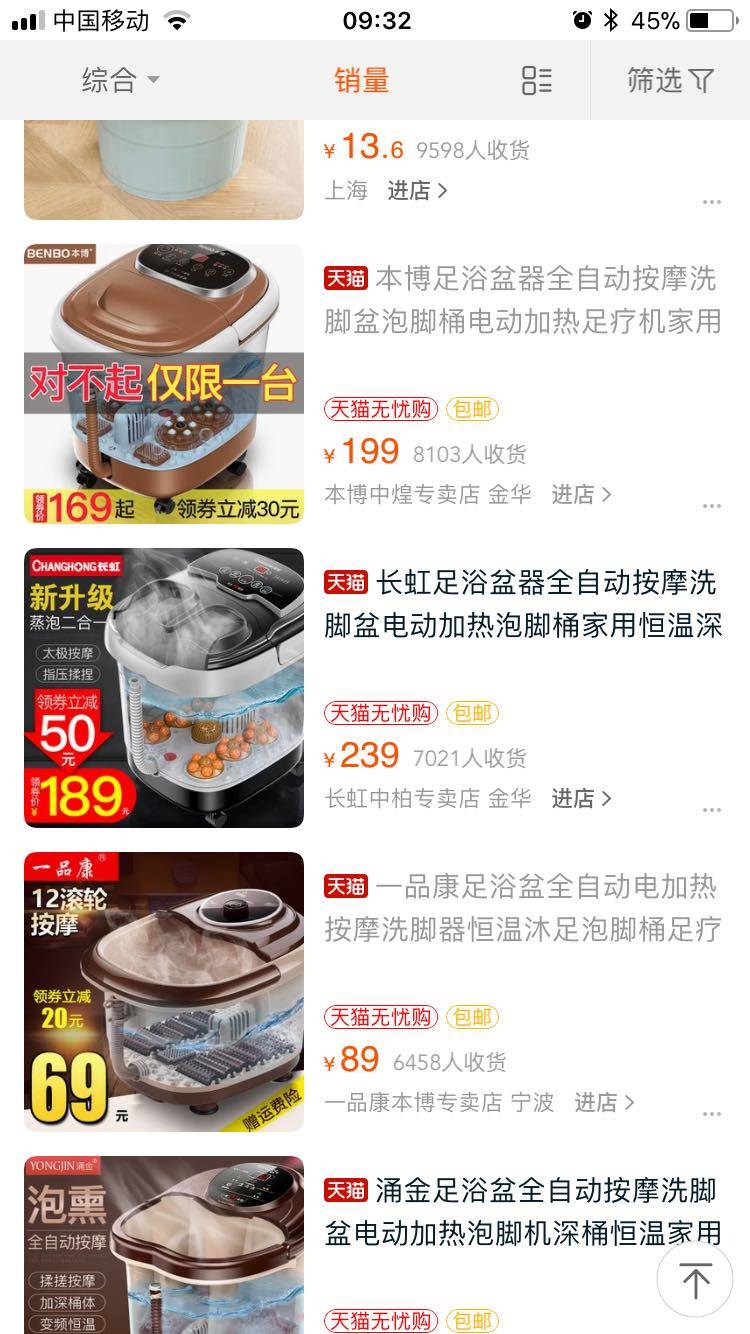The height and width of the screenshot is (1334, 750).
Task: Visit 一品康本博专卖店 via 进店
Action: pyautogui.click(x=604, y=1102)
